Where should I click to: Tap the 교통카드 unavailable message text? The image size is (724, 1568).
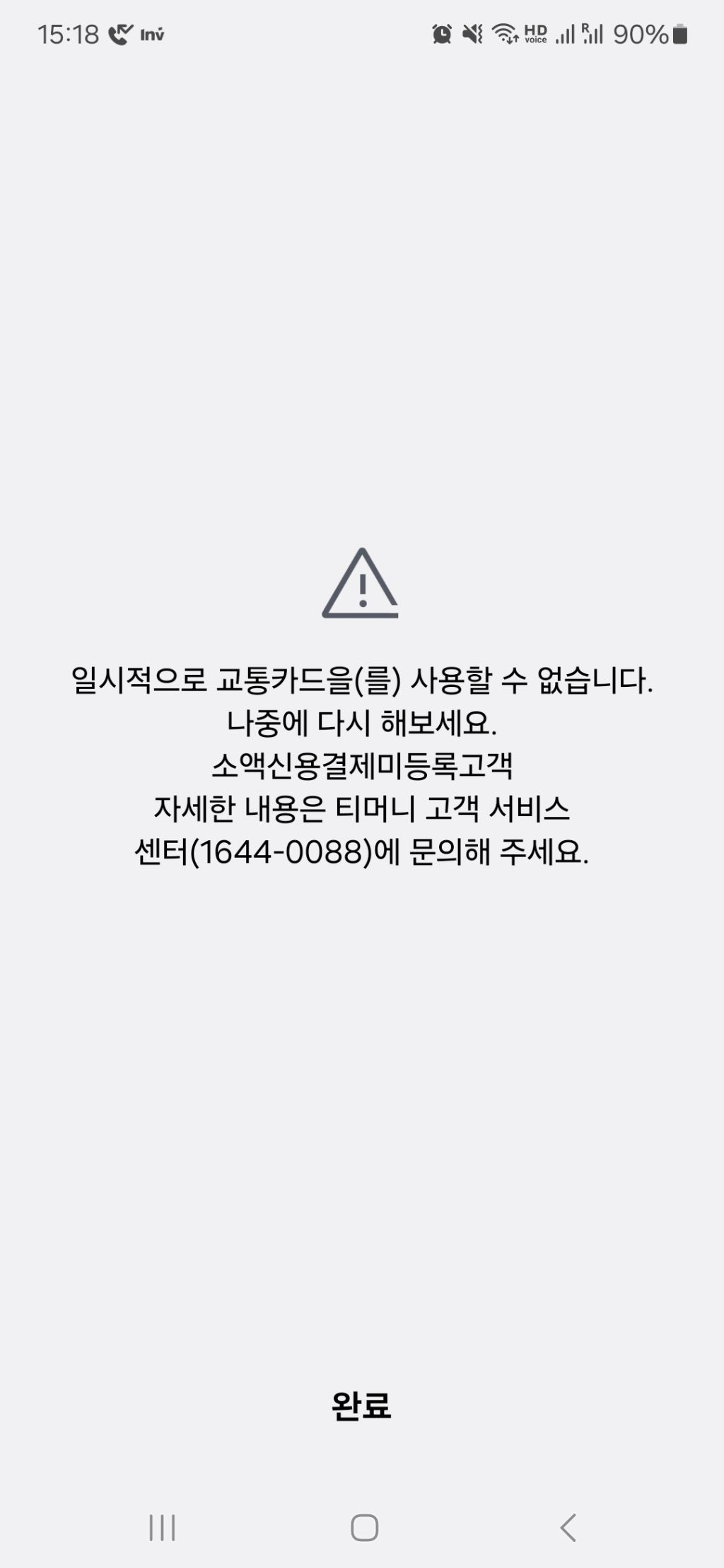coord(362,680)
